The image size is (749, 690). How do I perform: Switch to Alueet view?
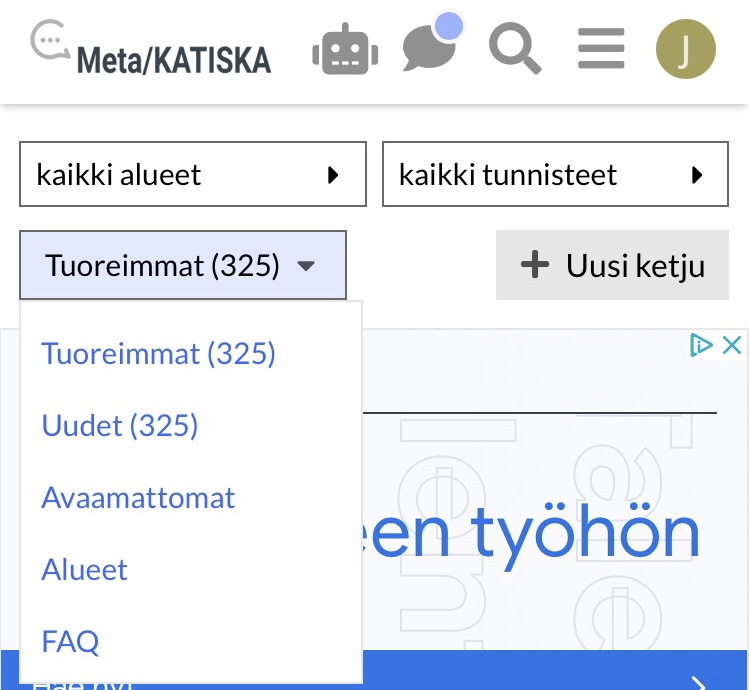click(85, 569)
